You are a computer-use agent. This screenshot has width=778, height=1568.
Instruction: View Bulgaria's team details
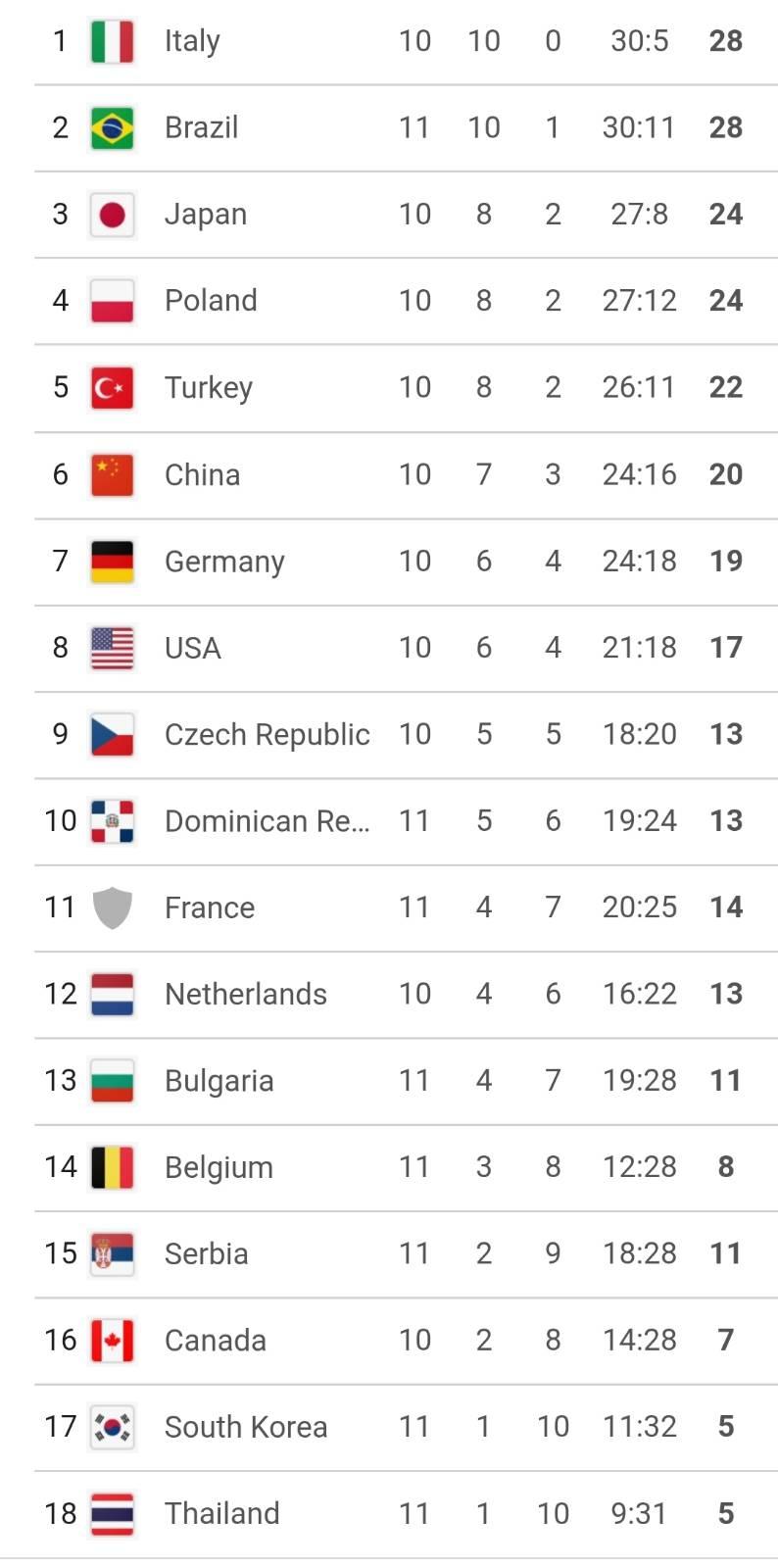pos(406,1081)
